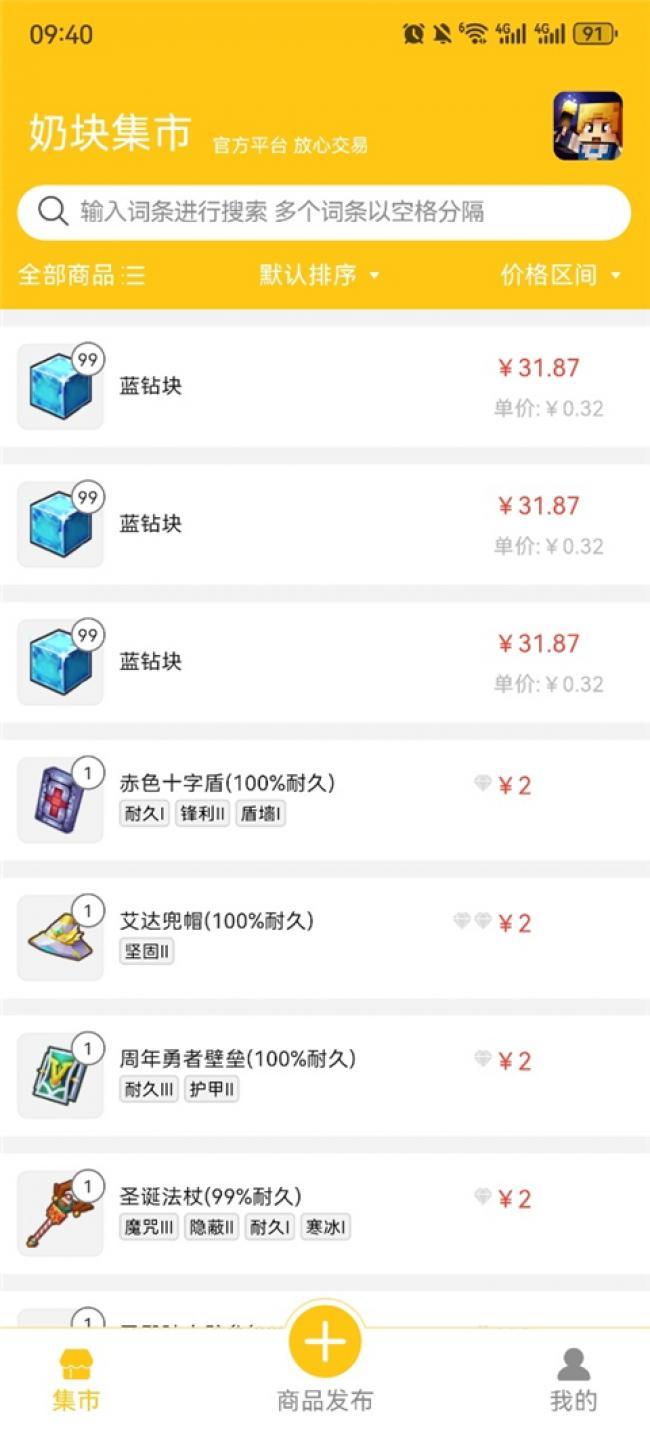This screenshot has width=650, height=1432.
Task: Go to the 我的 tab
Action: point(573,1379)
